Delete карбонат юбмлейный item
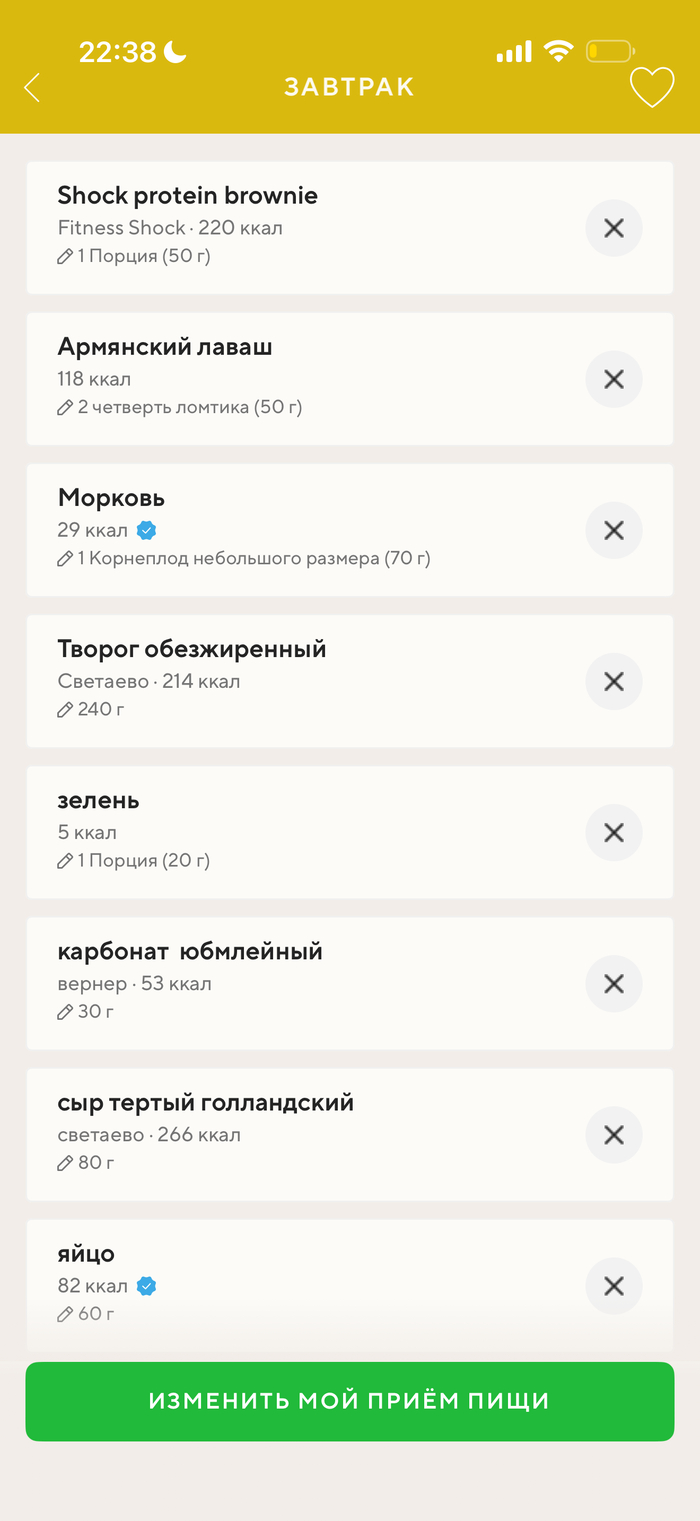Image resolution: width=700 pixels, height=1521 pixels. coord(613,983)
